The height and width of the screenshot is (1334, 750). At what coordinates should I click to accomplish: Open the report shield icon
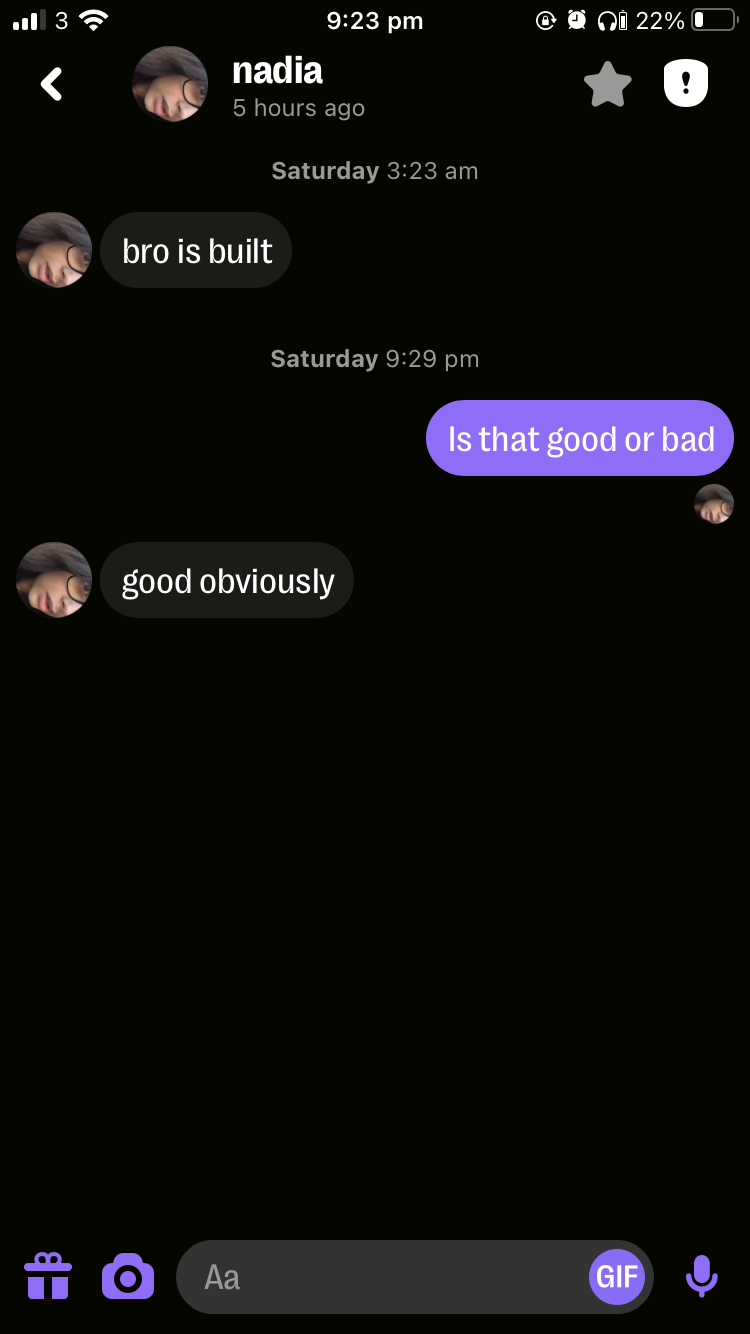[x=686, y=85]
